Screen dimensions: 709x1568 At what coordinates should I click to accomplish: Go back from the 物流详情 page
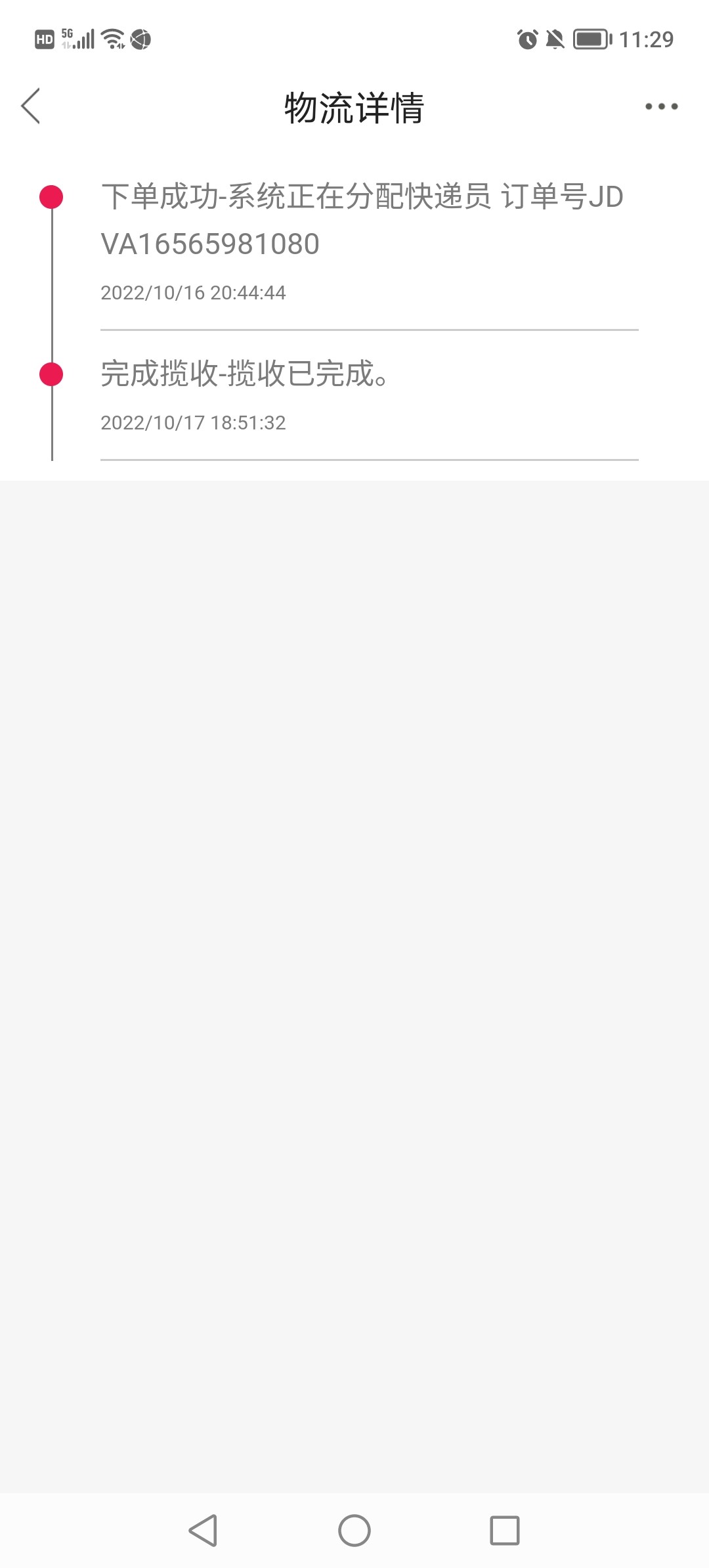tap(31, 106)
